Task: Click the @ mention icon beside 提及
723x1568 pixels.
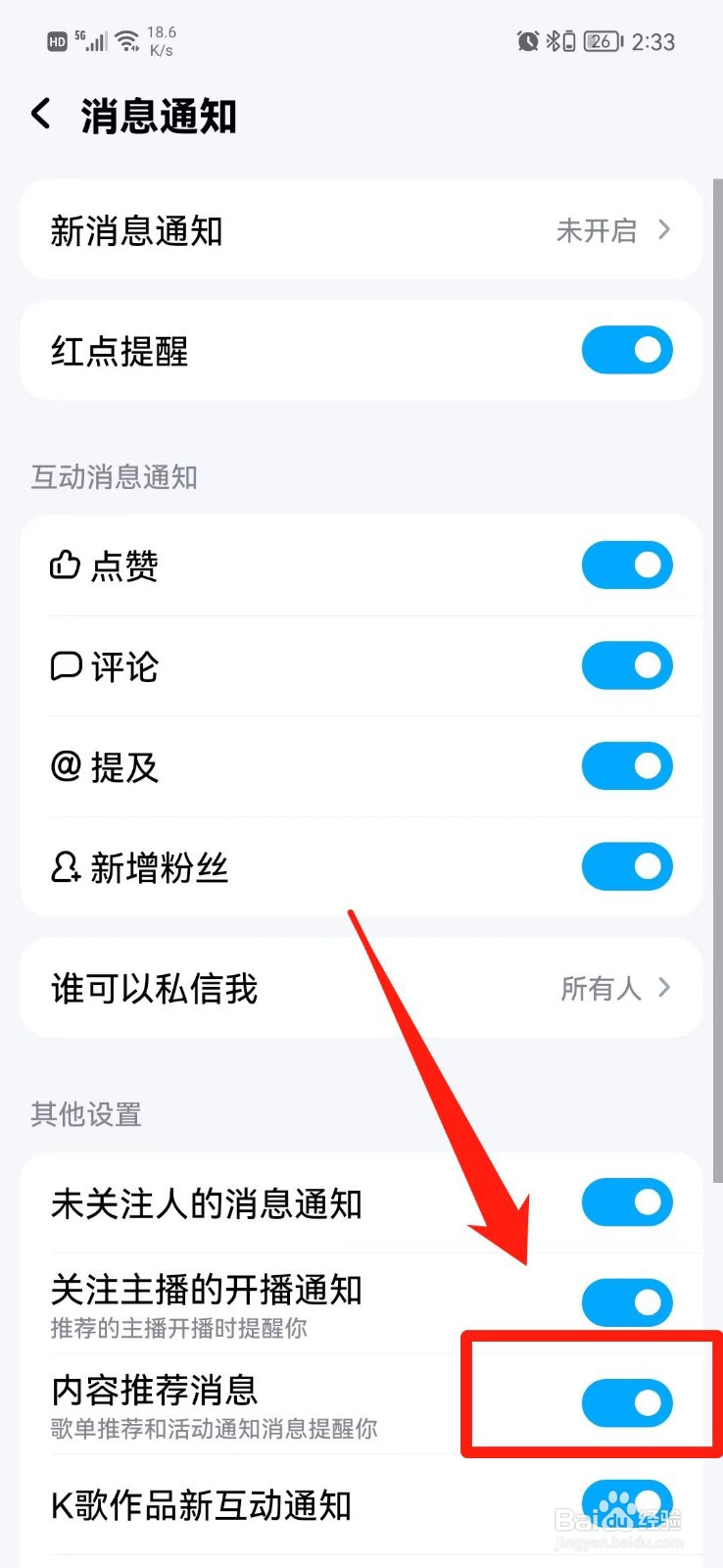Action: coord(65,766)
